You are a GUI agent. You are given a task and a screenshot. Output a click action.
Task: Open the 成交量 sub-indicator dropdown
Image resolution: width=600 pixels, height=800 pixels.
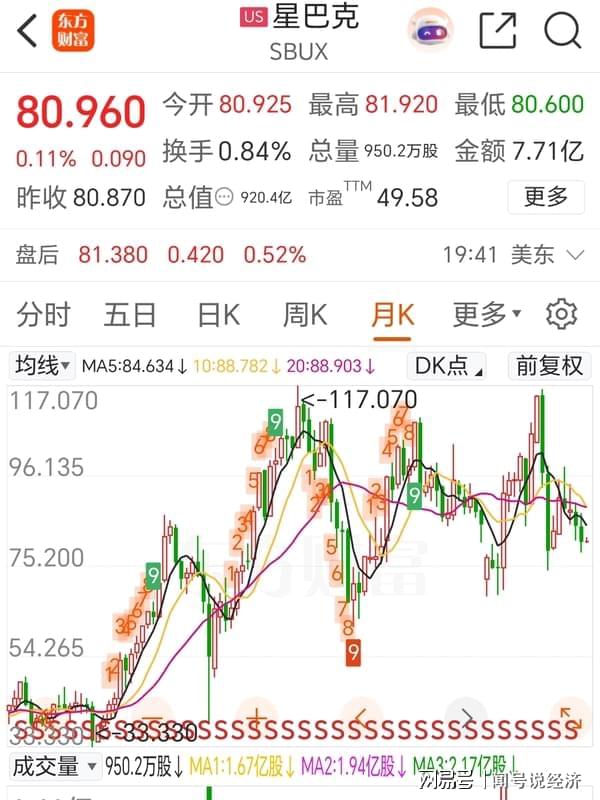click(x=54, y=767)
